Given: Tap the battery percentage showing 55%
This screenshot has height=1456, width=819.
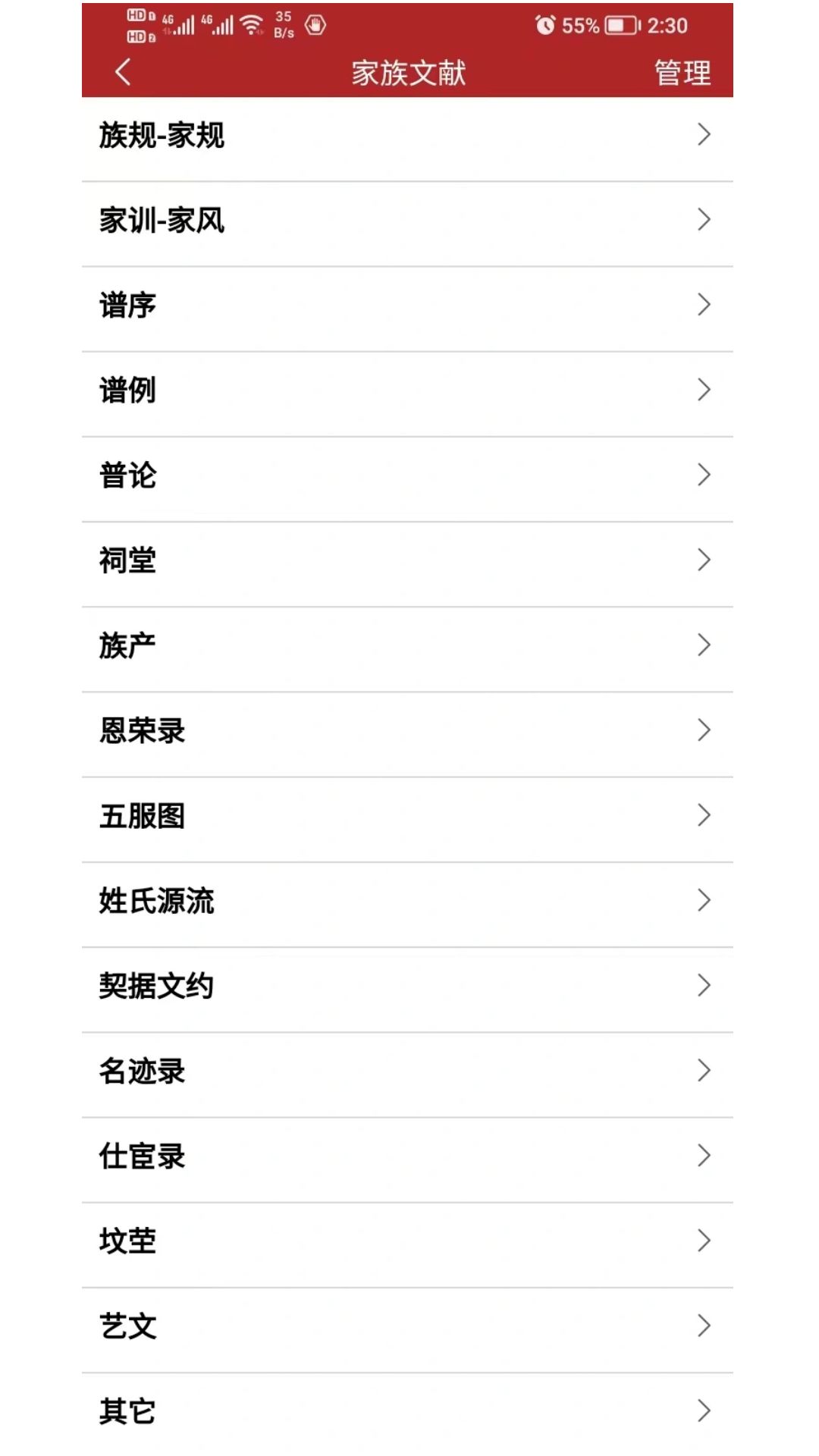Looking at the screenshot, I should (579, 25).
